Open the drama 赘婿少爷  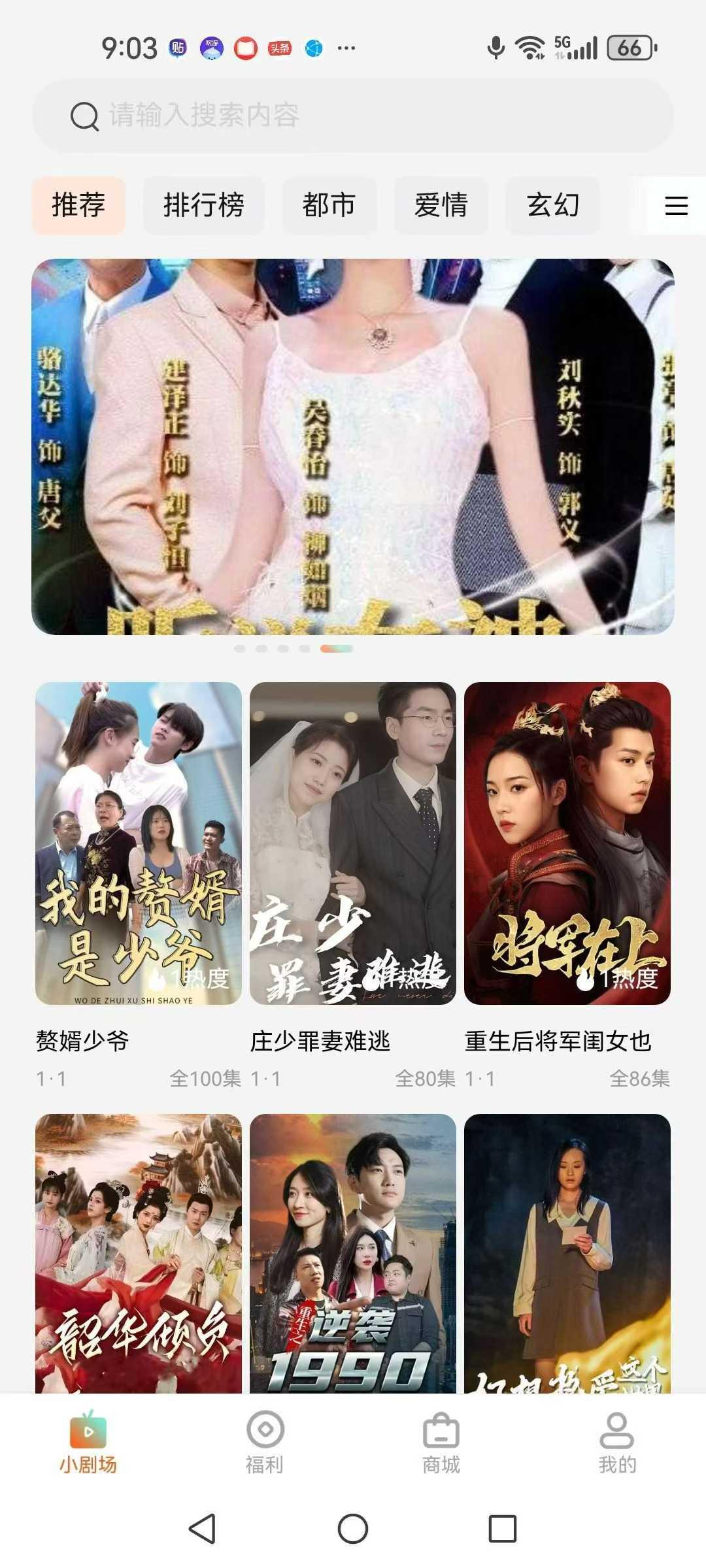(x=138, y=843)
